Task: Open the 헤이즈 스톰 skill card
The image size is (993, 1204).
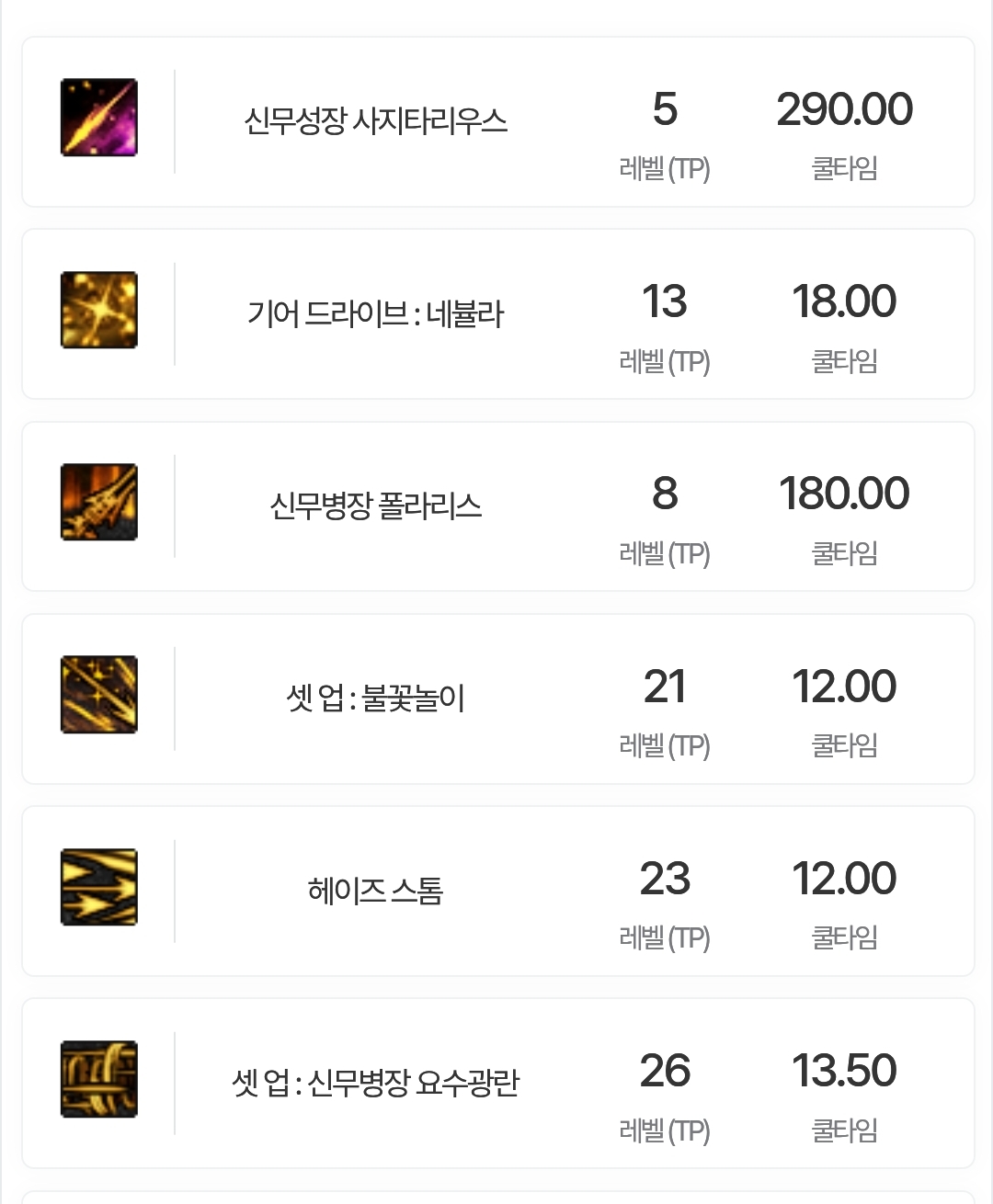Action: (x=375, y=891)
